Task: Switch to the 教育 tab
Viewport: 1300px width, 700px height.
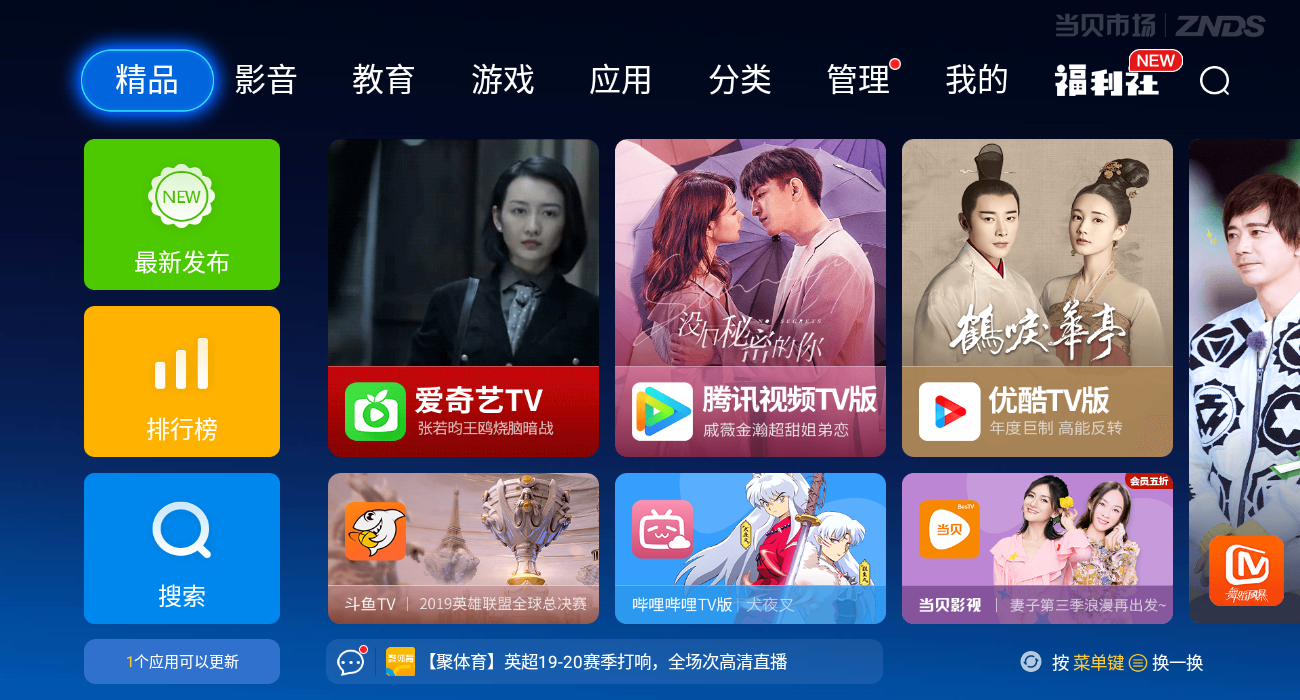Action: point(384,80)
